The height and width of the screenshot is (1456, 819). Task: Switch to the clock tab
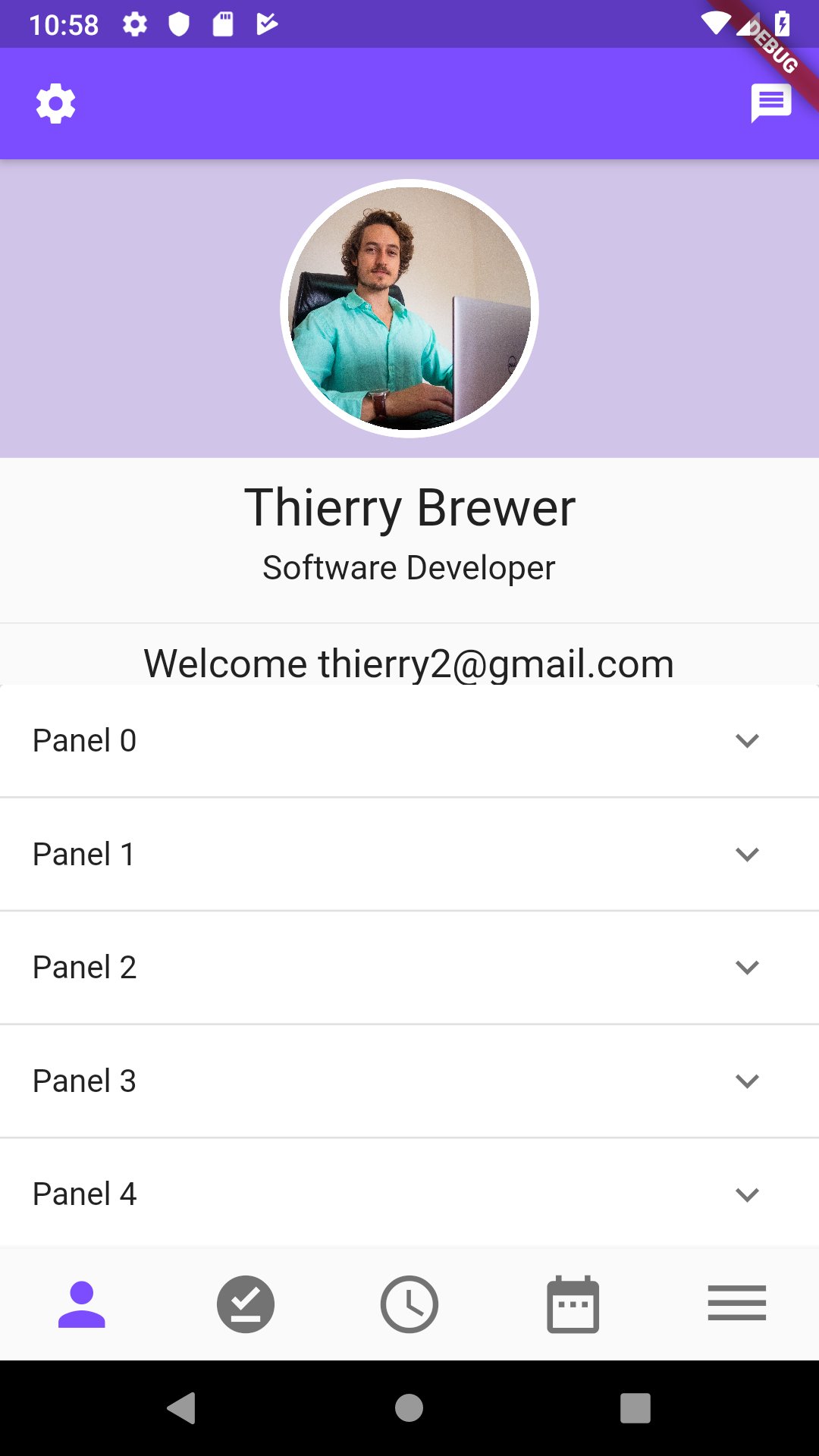[409, 1304]
